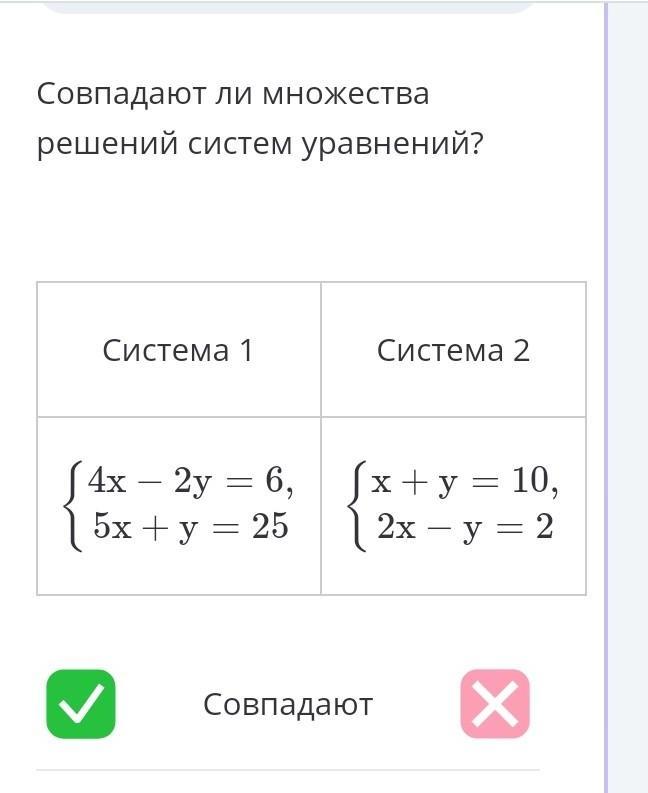Tap the pink cross to reject Совпадают

coord(495,704)
